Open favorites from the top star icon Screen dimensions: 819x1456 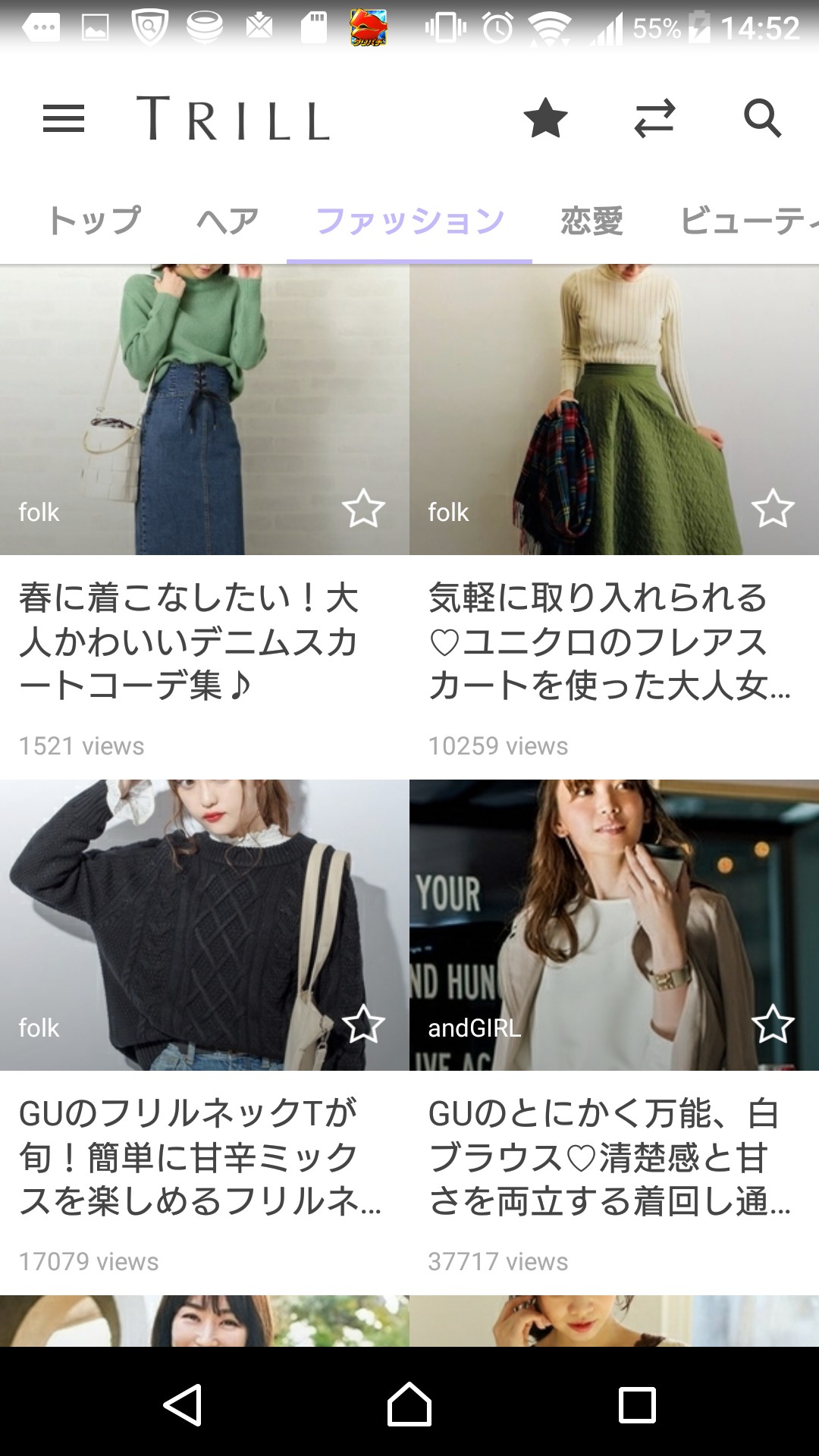tap(545, 119)
